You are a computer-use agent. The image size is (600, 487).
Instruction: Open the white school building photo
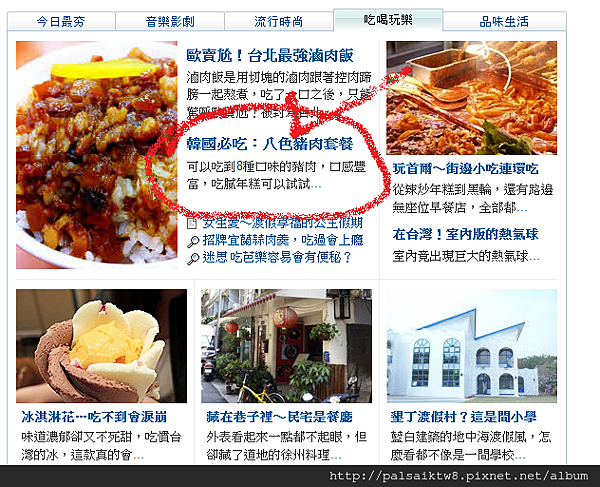[x=471, y=345]
